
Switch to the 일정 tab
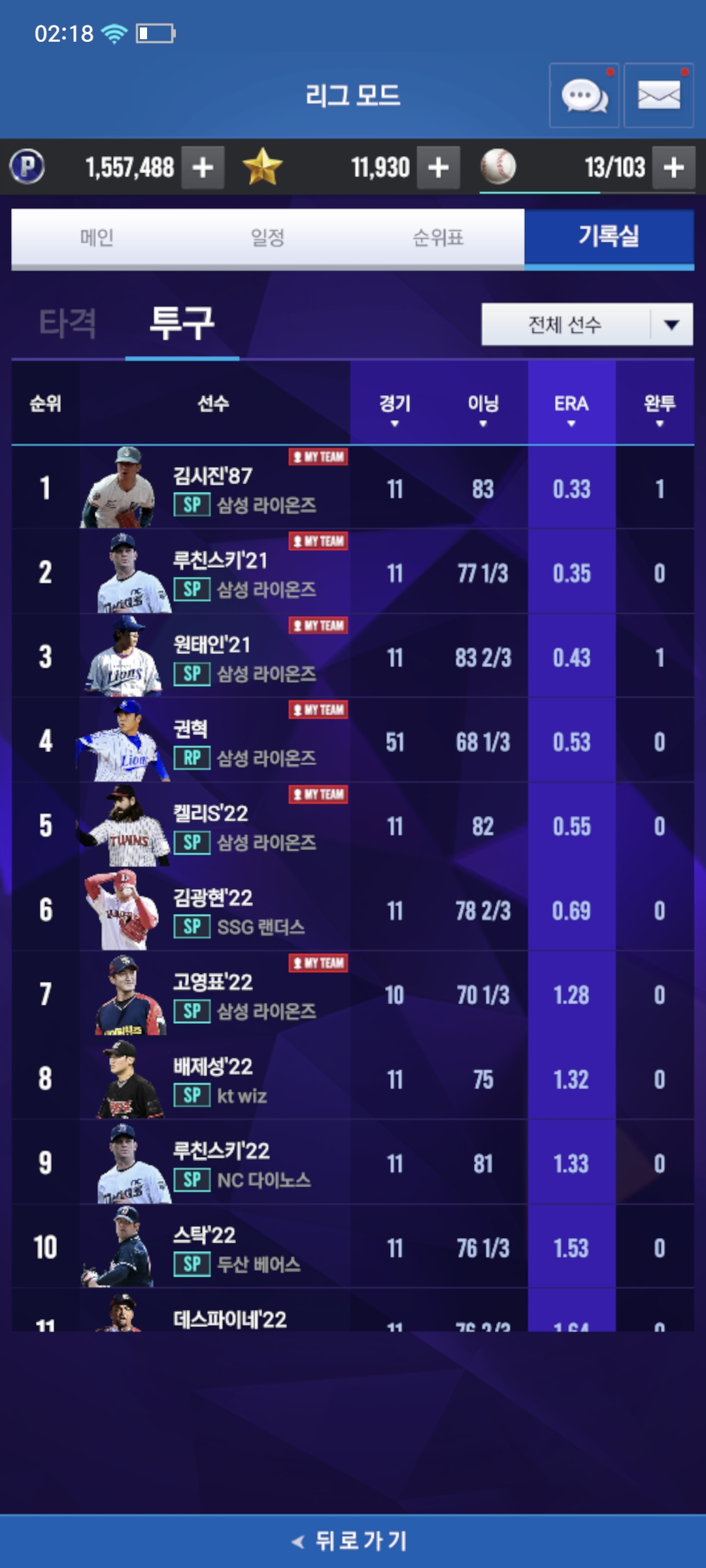tap(267, 237)
